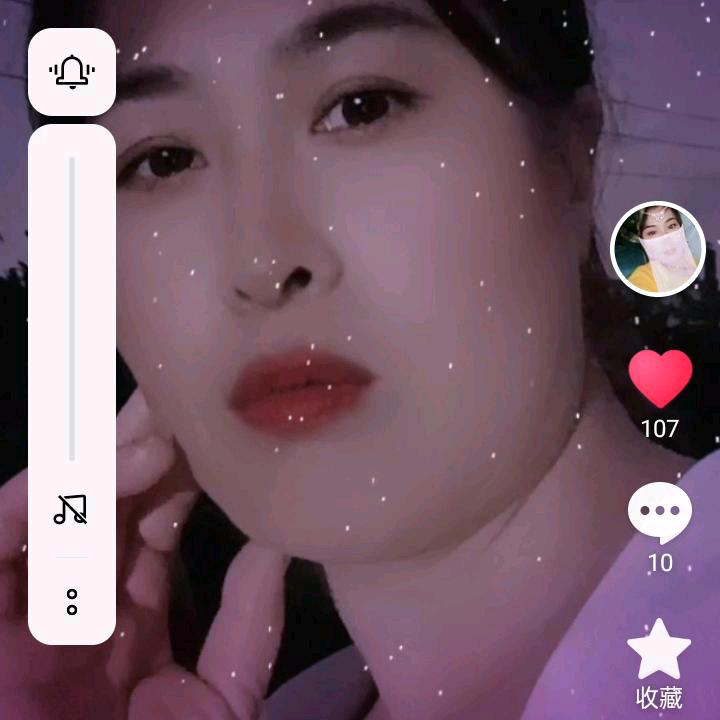Open more volume settings dots
The width and height of the screenshot is (720, 720).
(72, 602)
